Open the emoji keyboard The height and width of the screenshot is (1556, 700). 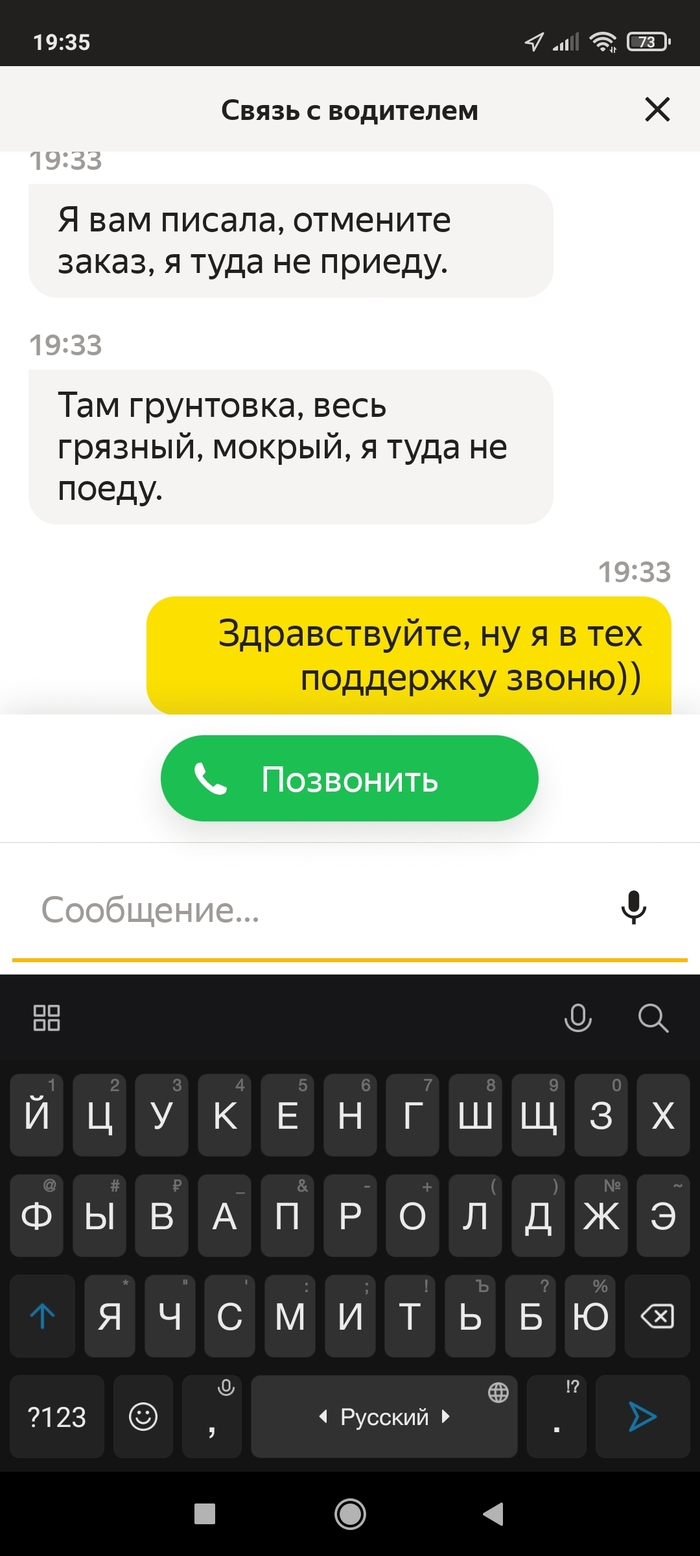coord(144,1416)
